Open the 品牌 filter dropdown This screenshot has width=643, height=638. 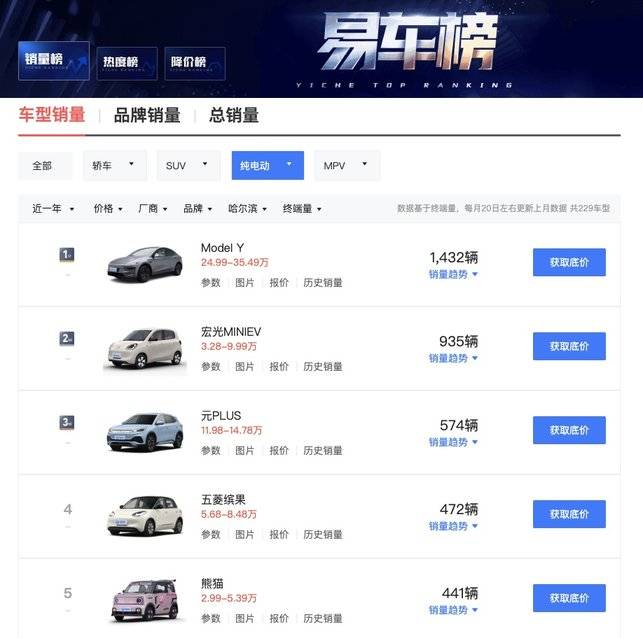197,209
